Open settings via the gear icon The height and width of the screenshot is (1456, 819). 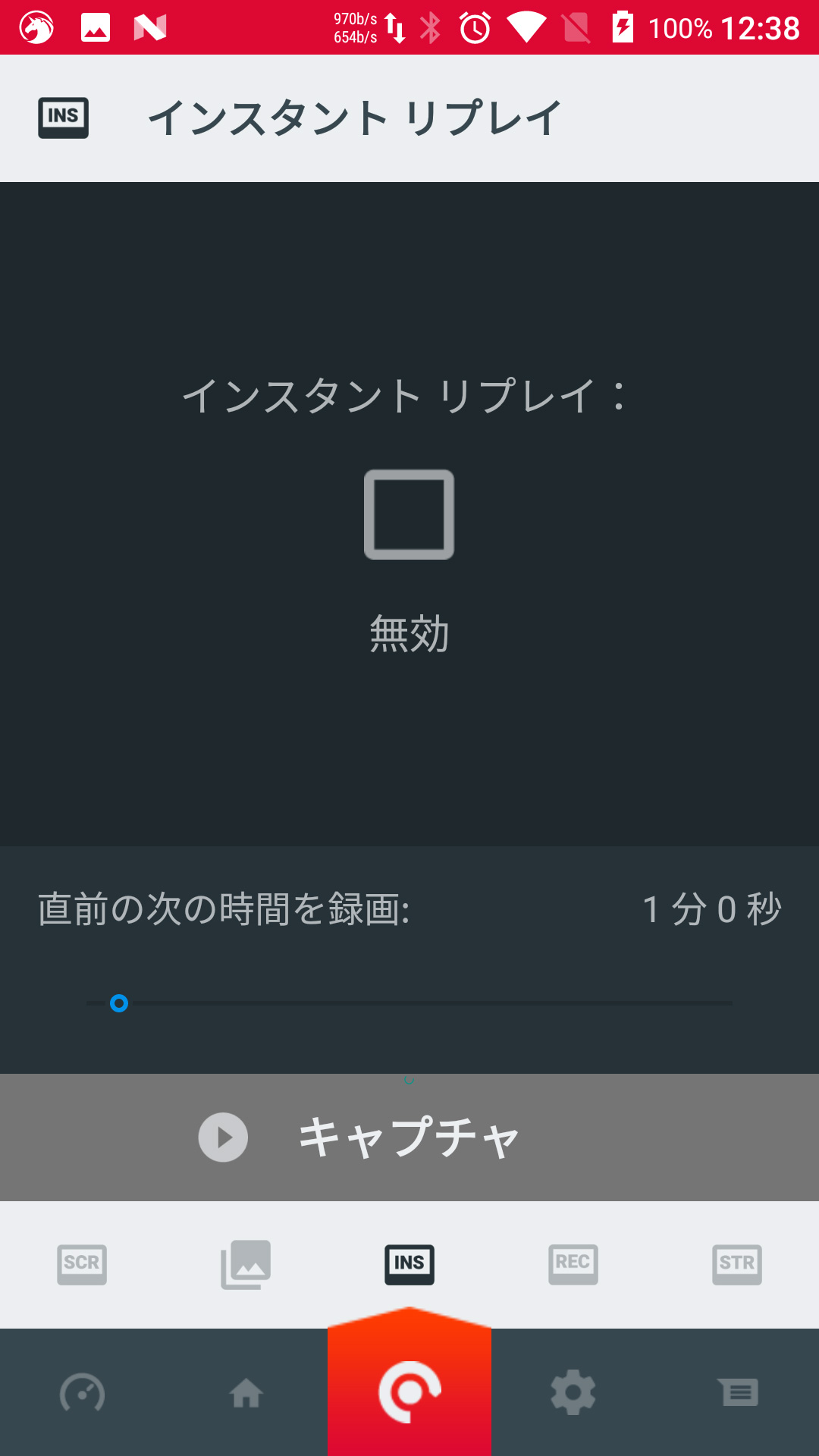coord(573,1392)
